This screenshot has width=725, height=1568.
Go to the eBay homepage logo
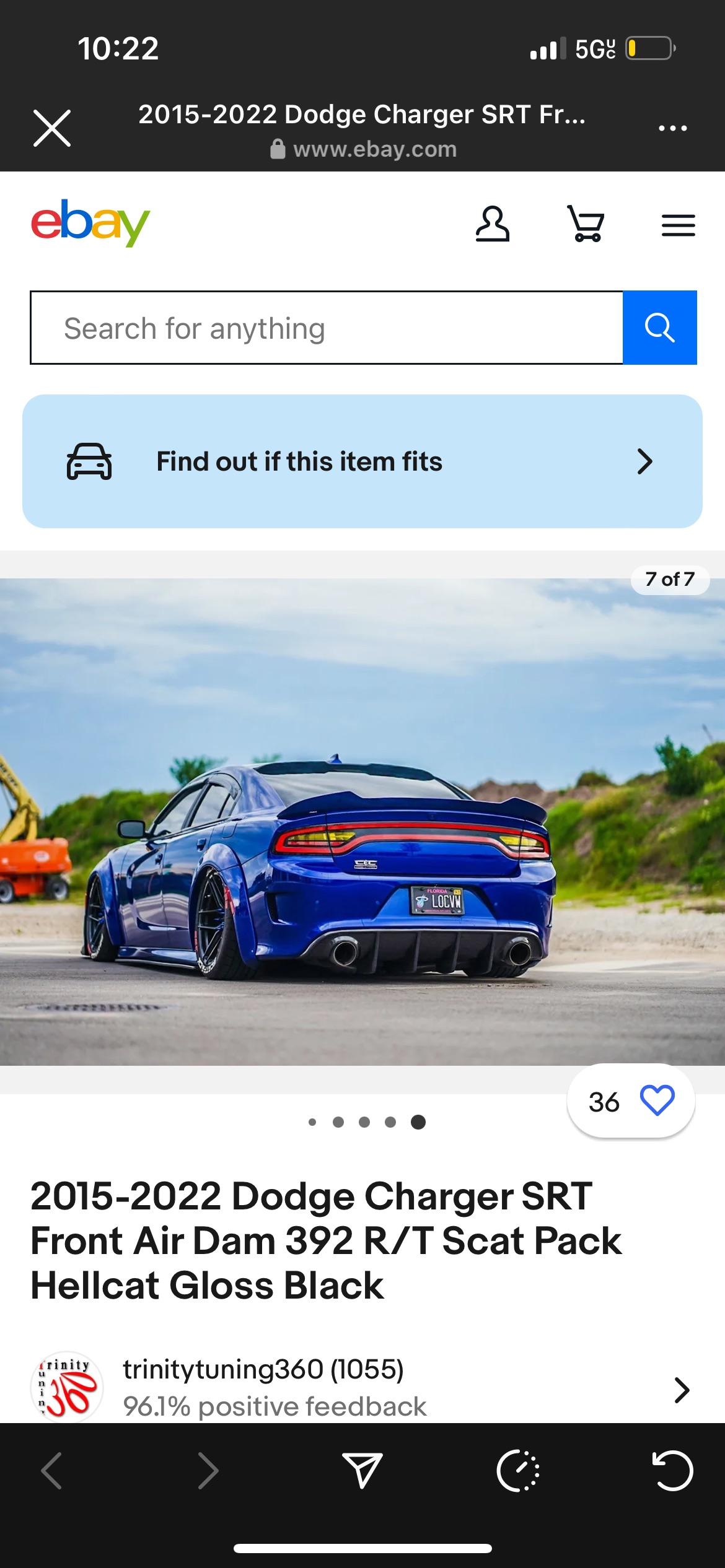click(x=90, y=223)
